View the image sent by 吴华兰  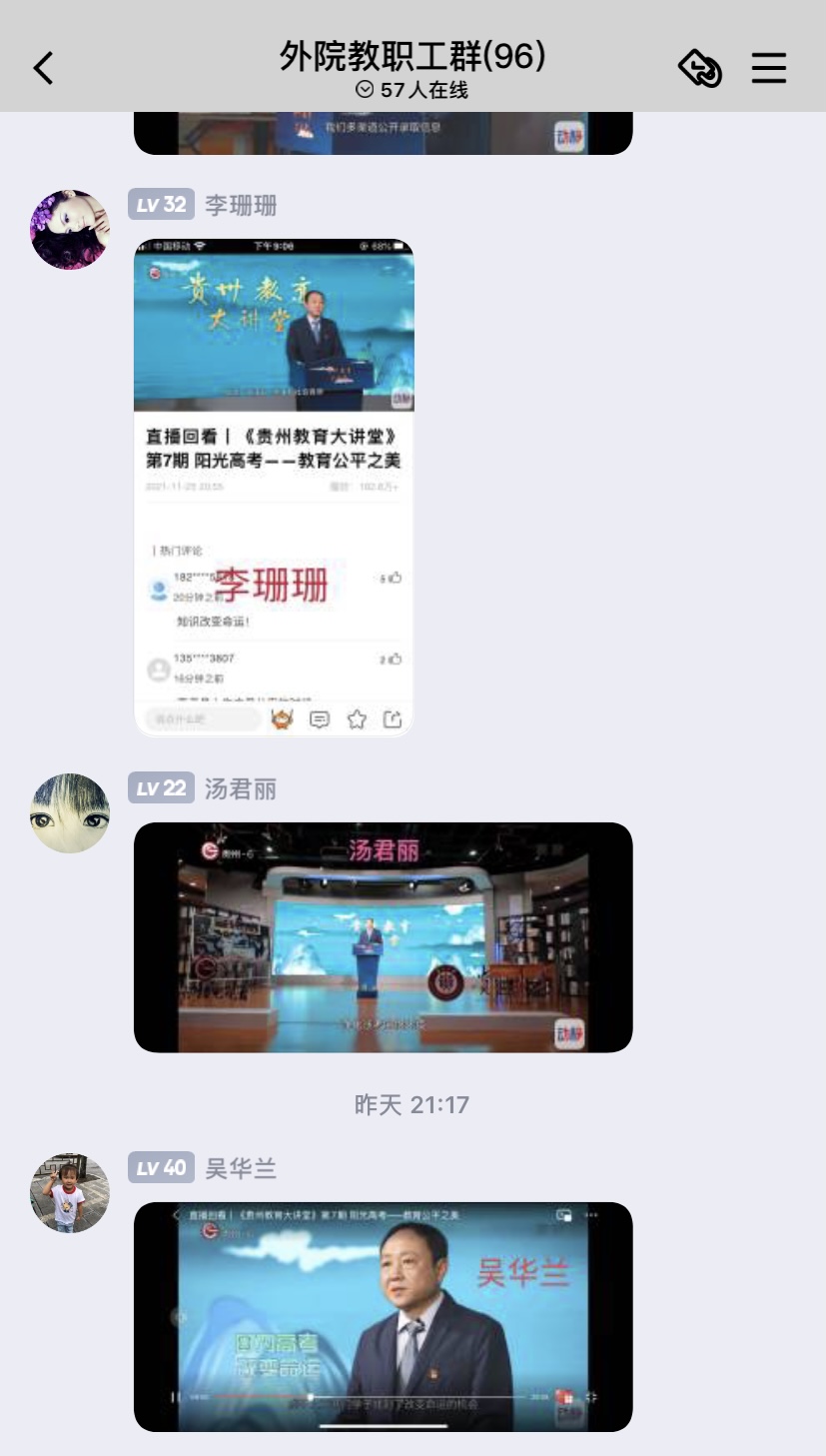coord(383,1316)
